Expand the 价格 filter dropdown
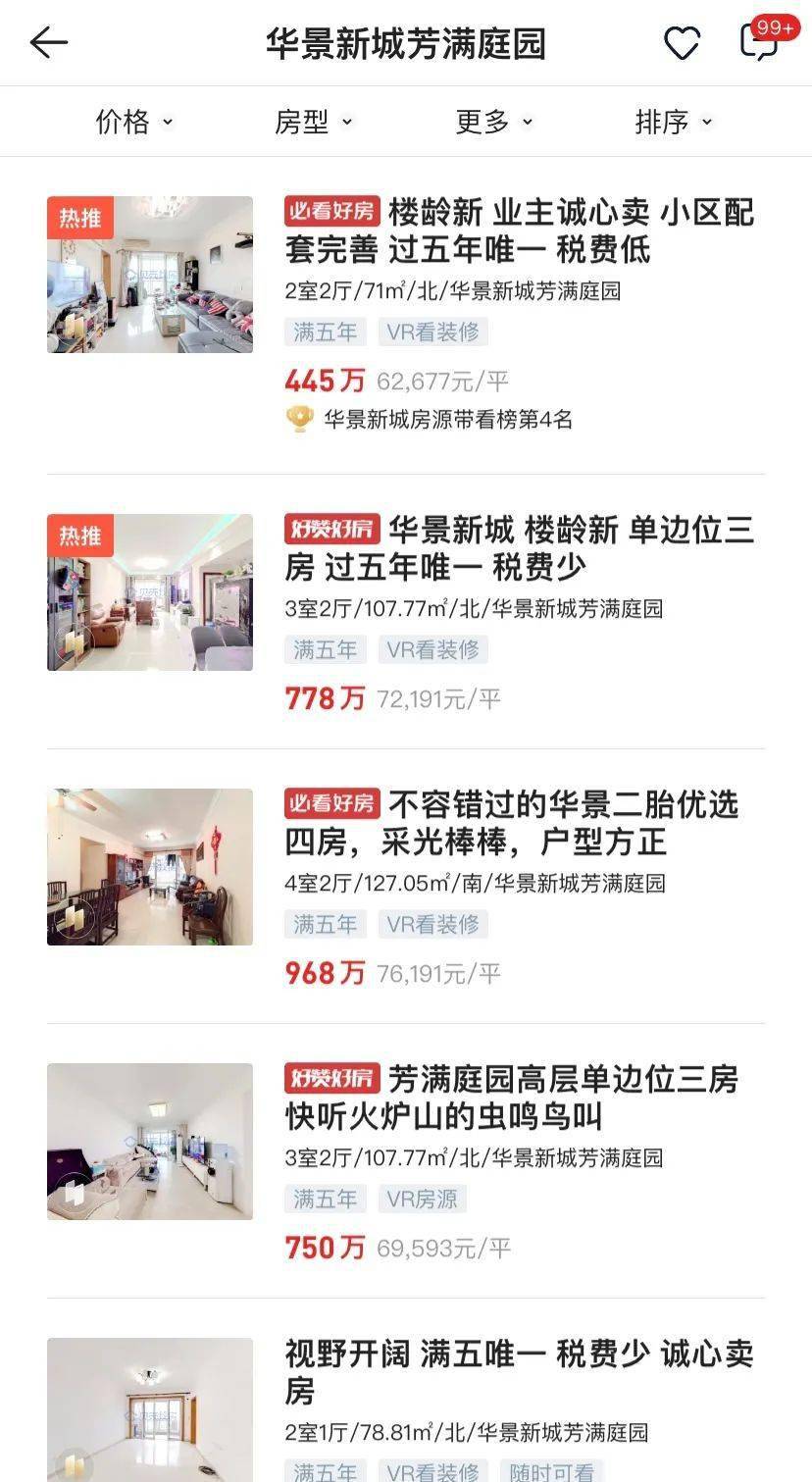 click(x=133, y=122)
